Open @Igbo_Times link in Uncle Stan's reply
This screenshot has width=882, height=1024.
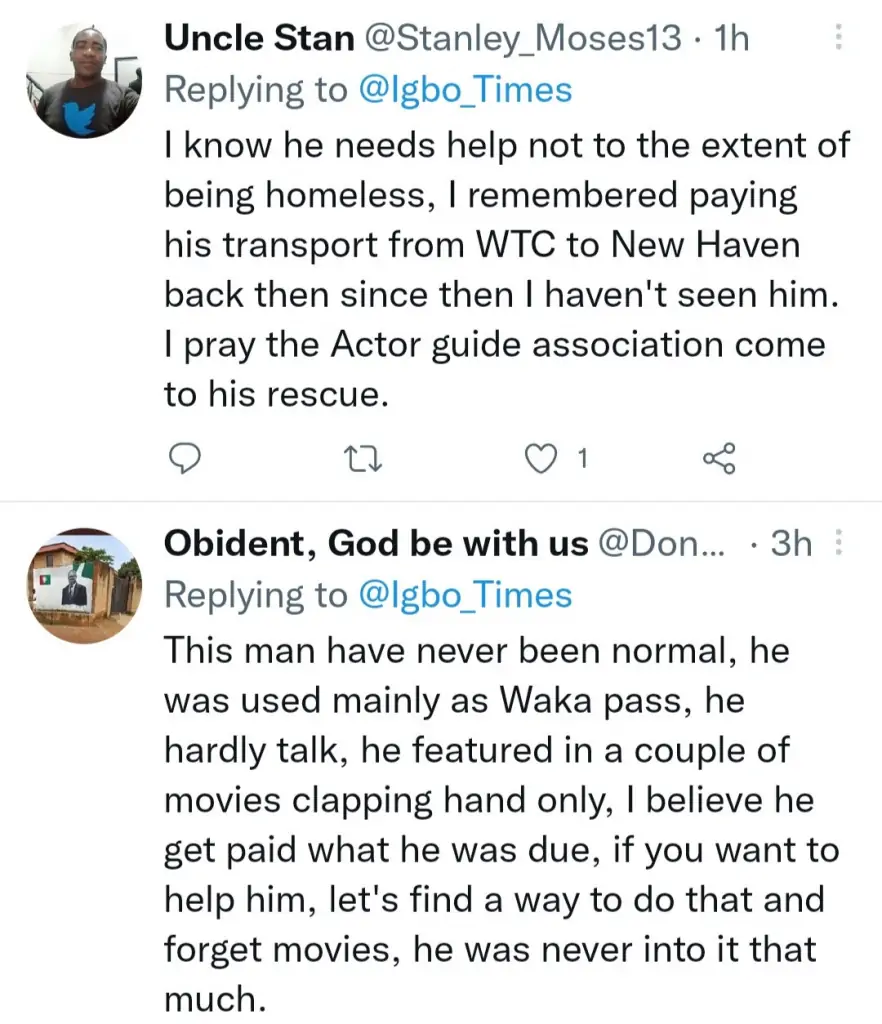point(465,89)
